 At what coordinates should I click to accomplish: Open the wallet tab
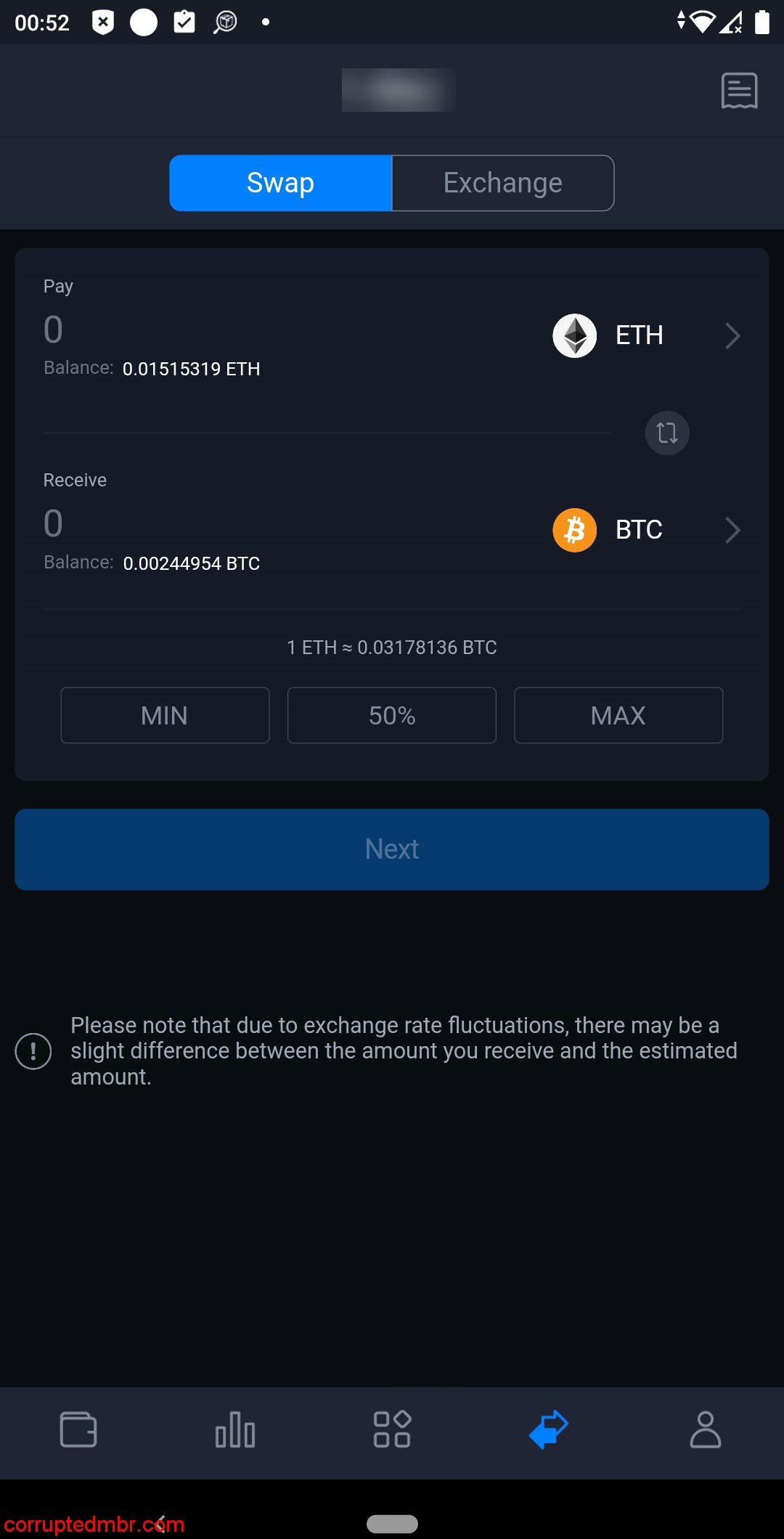tap(78, 1429)
